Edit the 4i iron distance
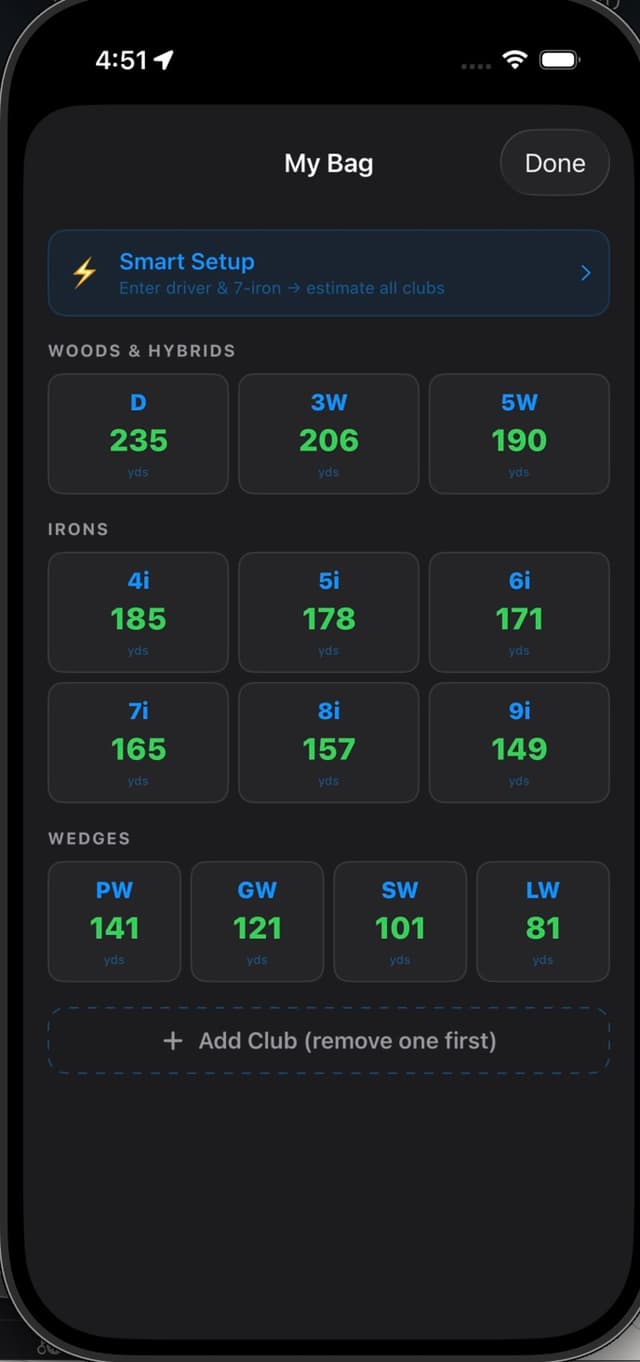 point(138,612)
